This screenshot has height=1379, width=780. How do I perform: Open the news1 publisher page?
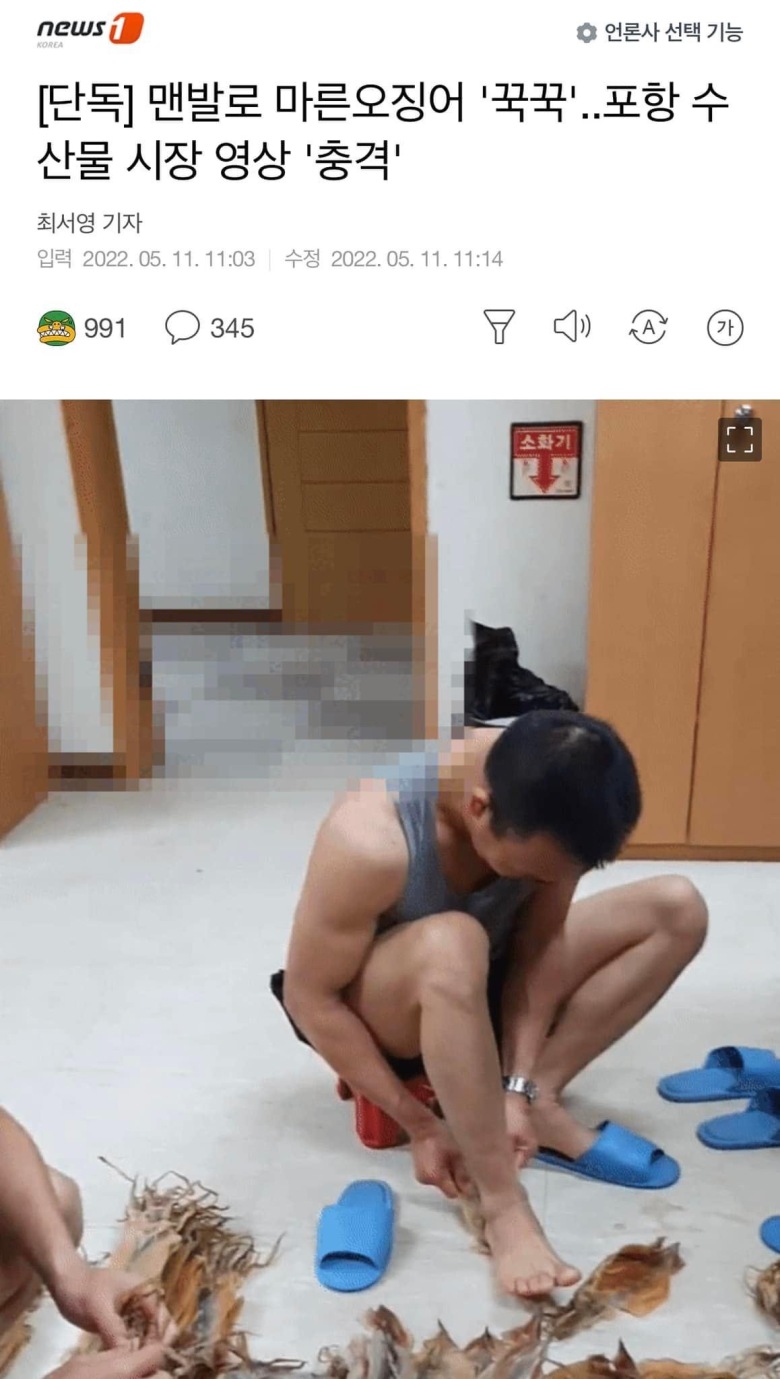[x=90, y=30]
